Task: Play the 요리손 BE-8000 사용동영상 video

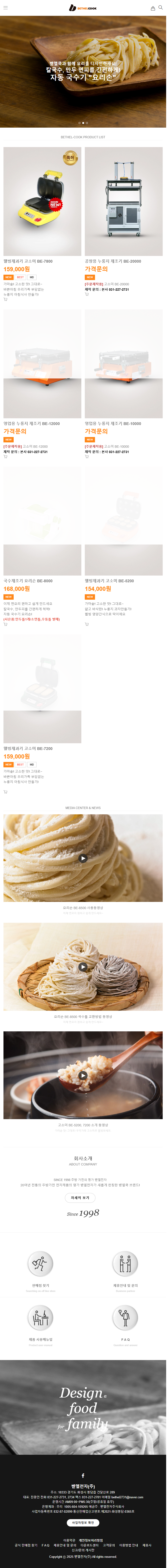Action: point(83,858)
